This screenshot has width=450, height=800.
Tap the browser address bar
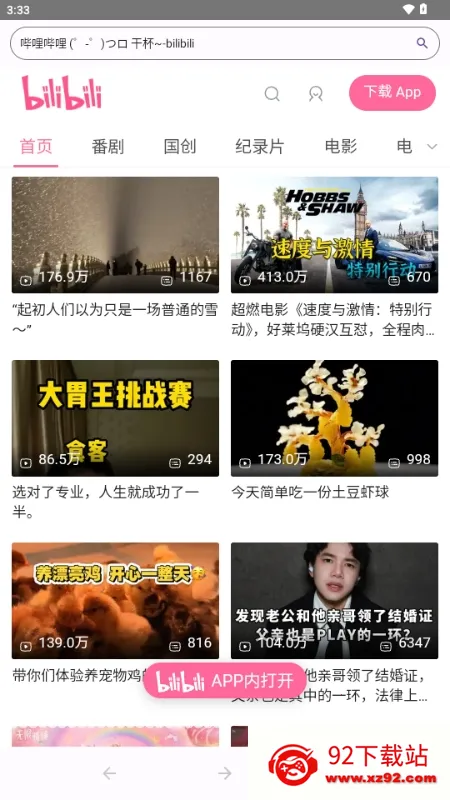(224, 43)
